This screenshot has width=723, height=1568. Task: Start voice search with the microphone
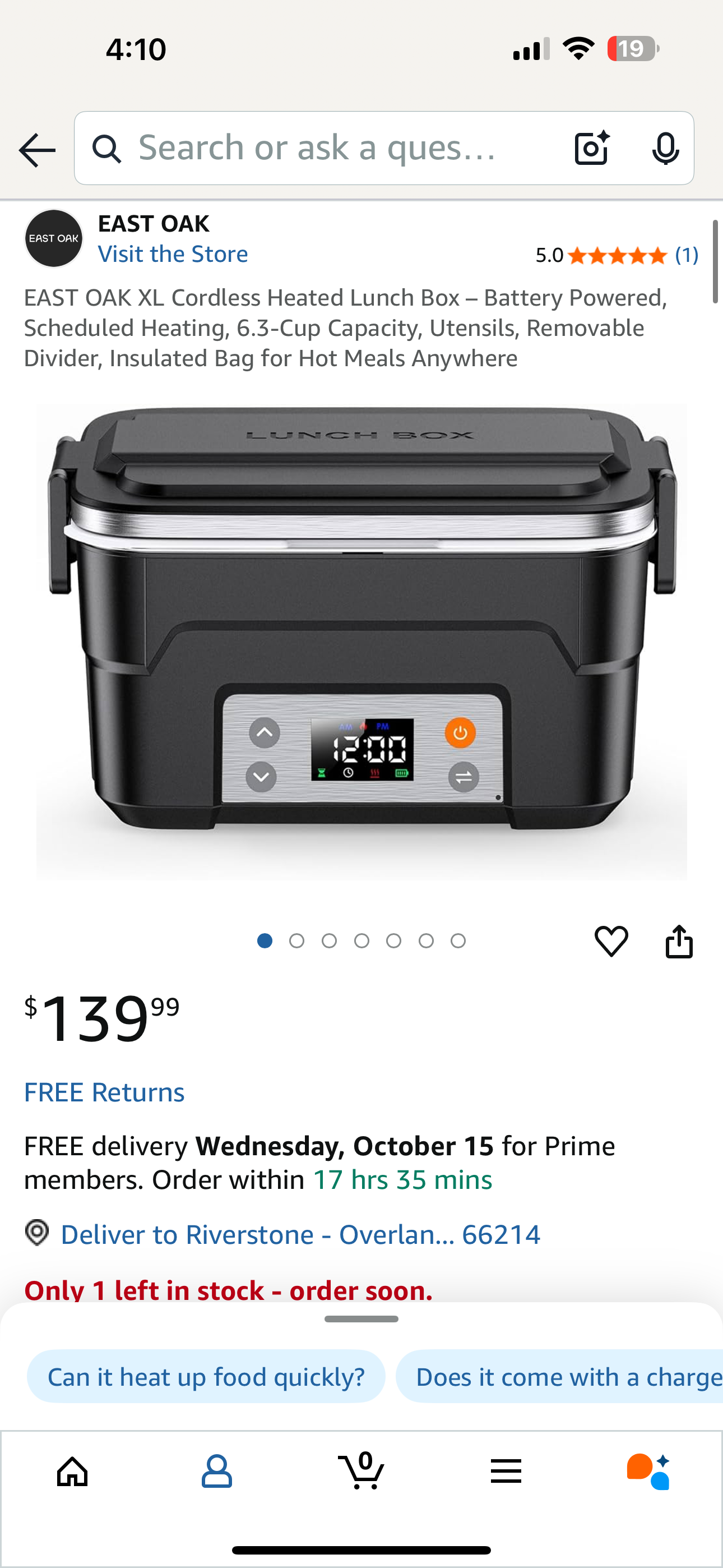665,148
